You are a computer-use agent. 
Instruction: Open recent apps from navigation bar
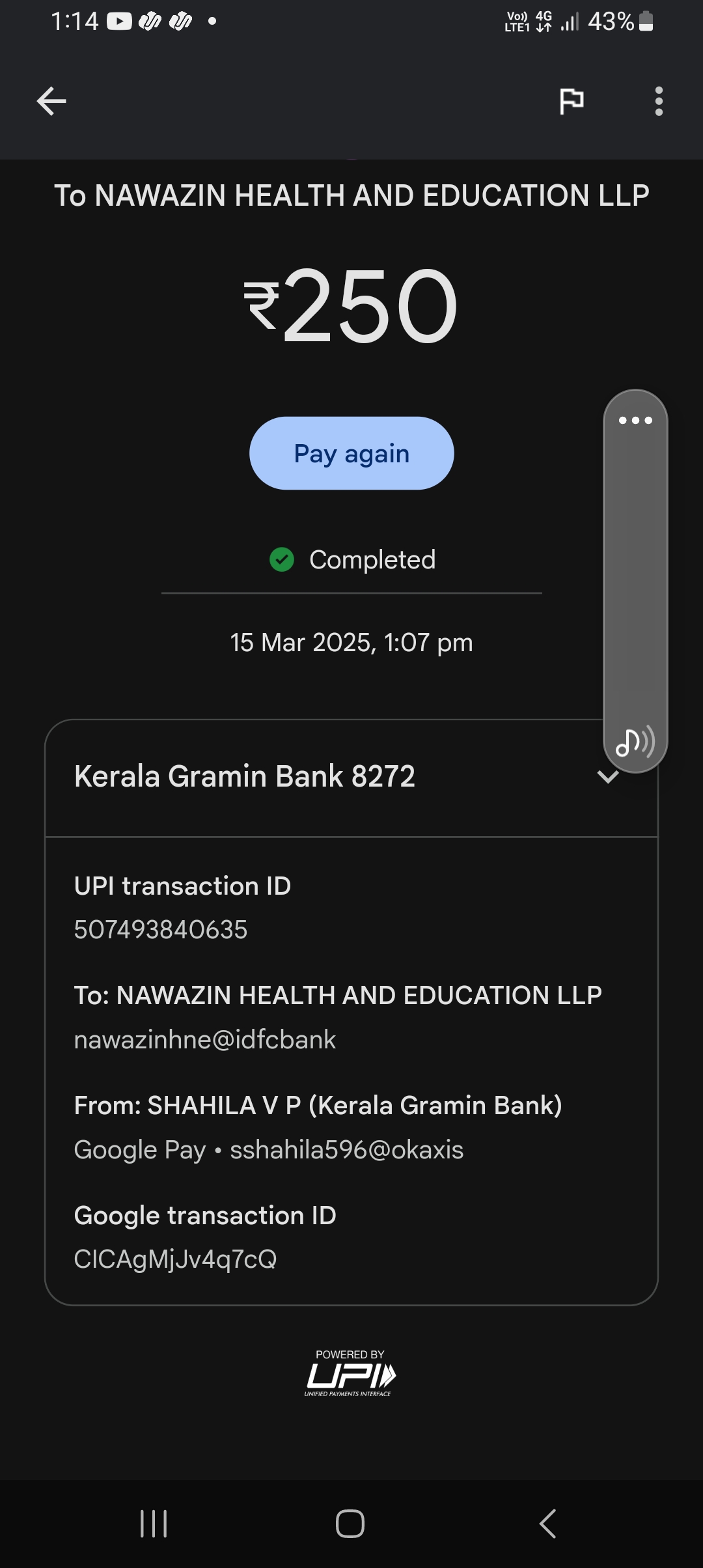[x=154, y=1524]
